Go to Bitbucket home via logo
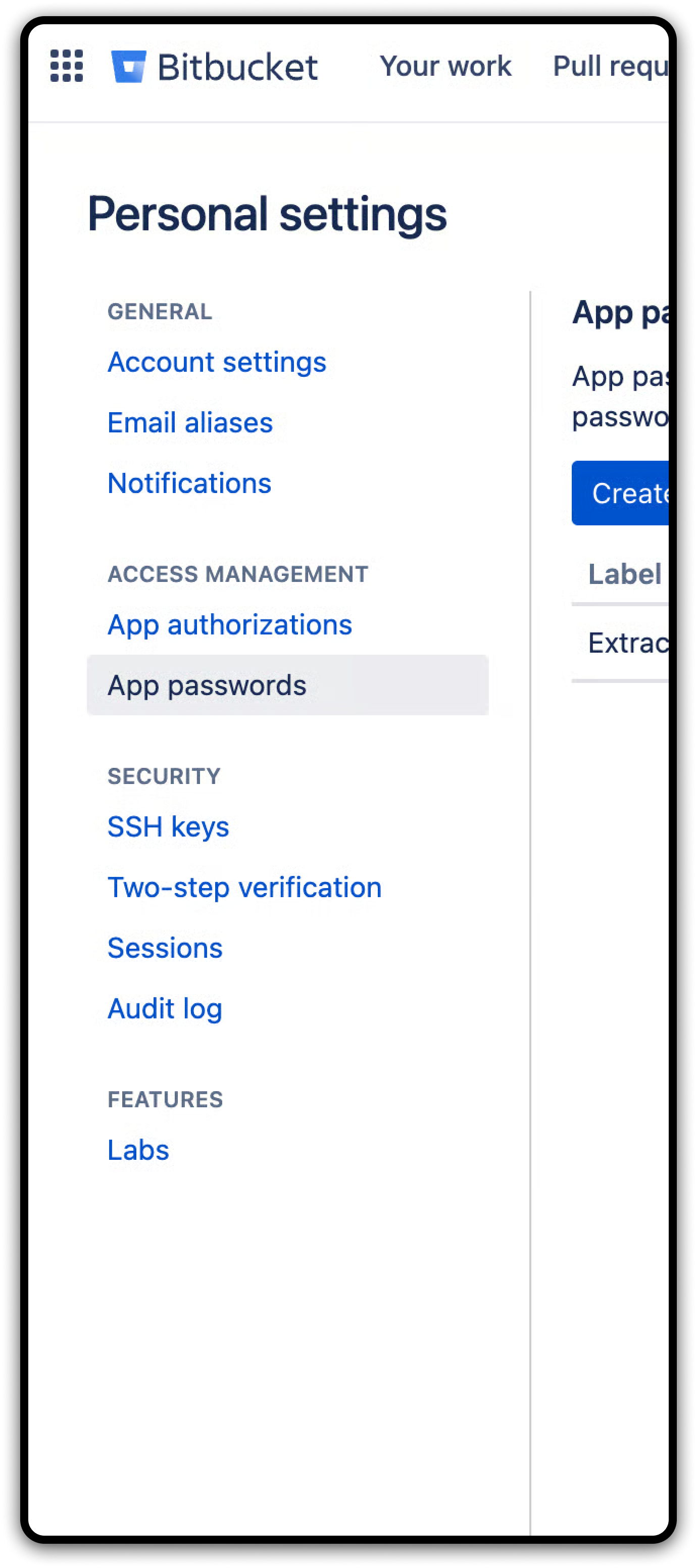Viewport: 697px width, 1568px height. (214, 66)
